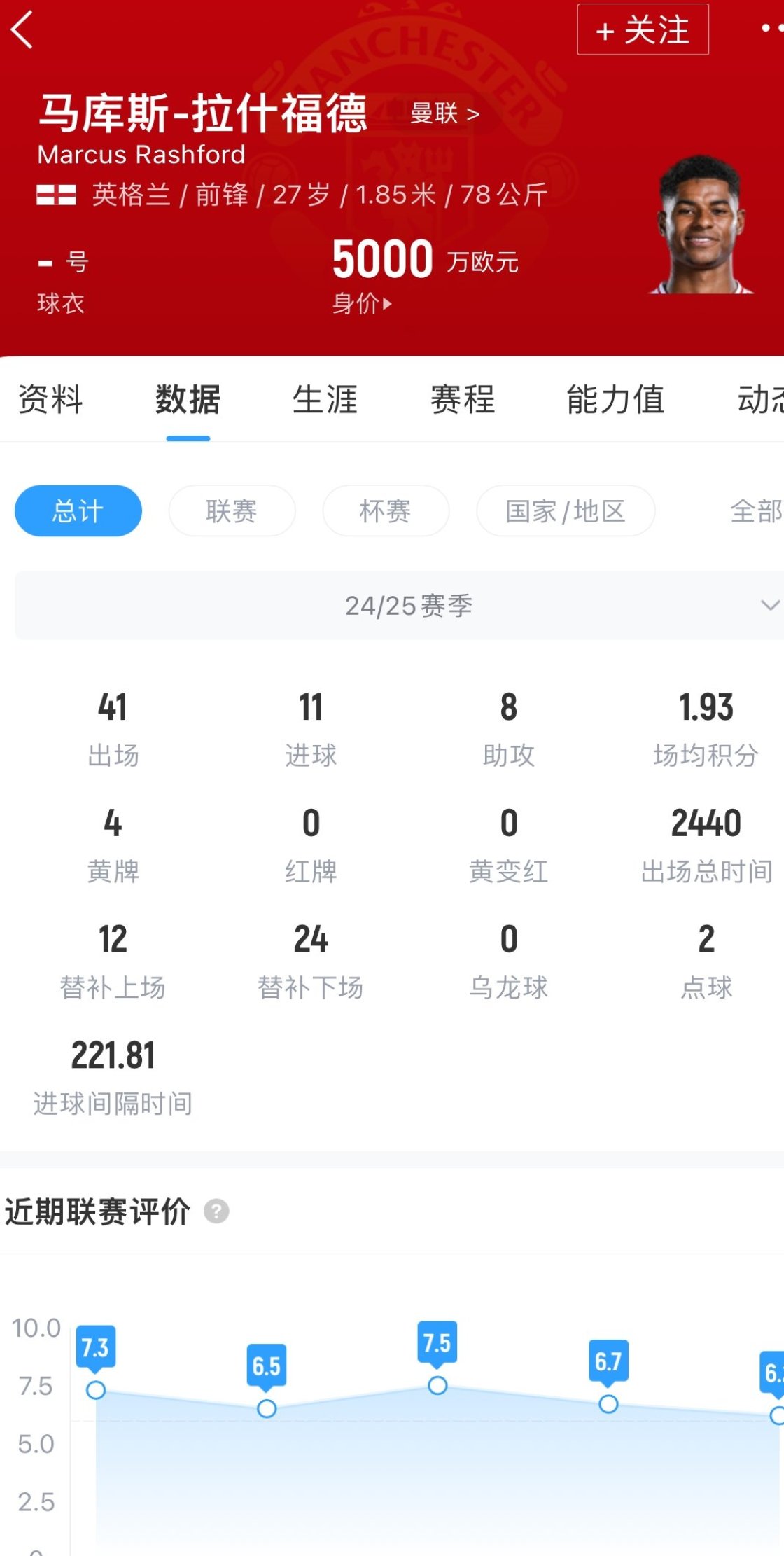Select the 联赛 filter chip
Screen dimensions: 784x1556
[232, 510]
